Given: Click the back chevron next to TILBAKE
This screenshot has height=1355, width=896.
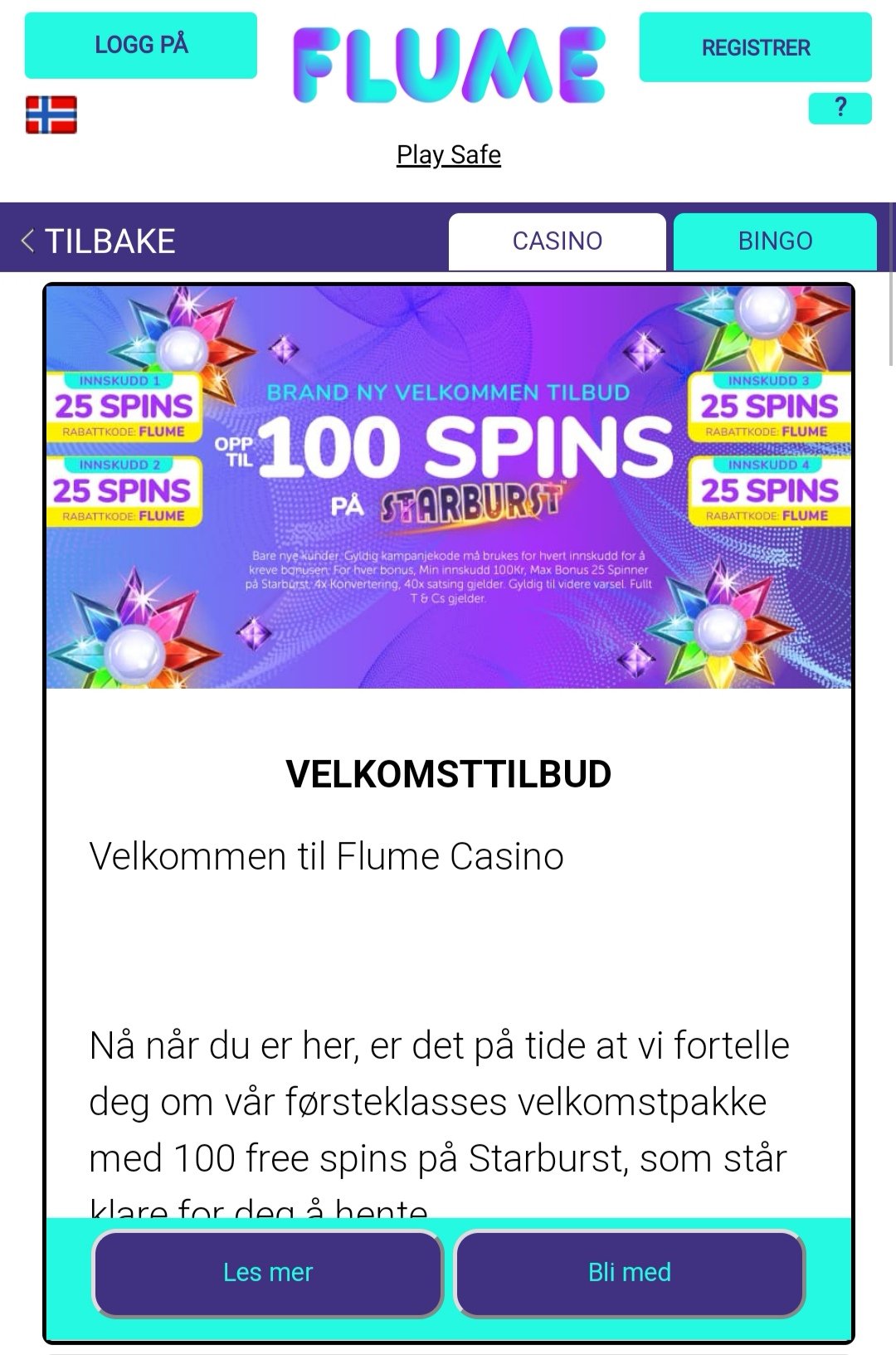Looking at the screenshot, I should 25,241.
